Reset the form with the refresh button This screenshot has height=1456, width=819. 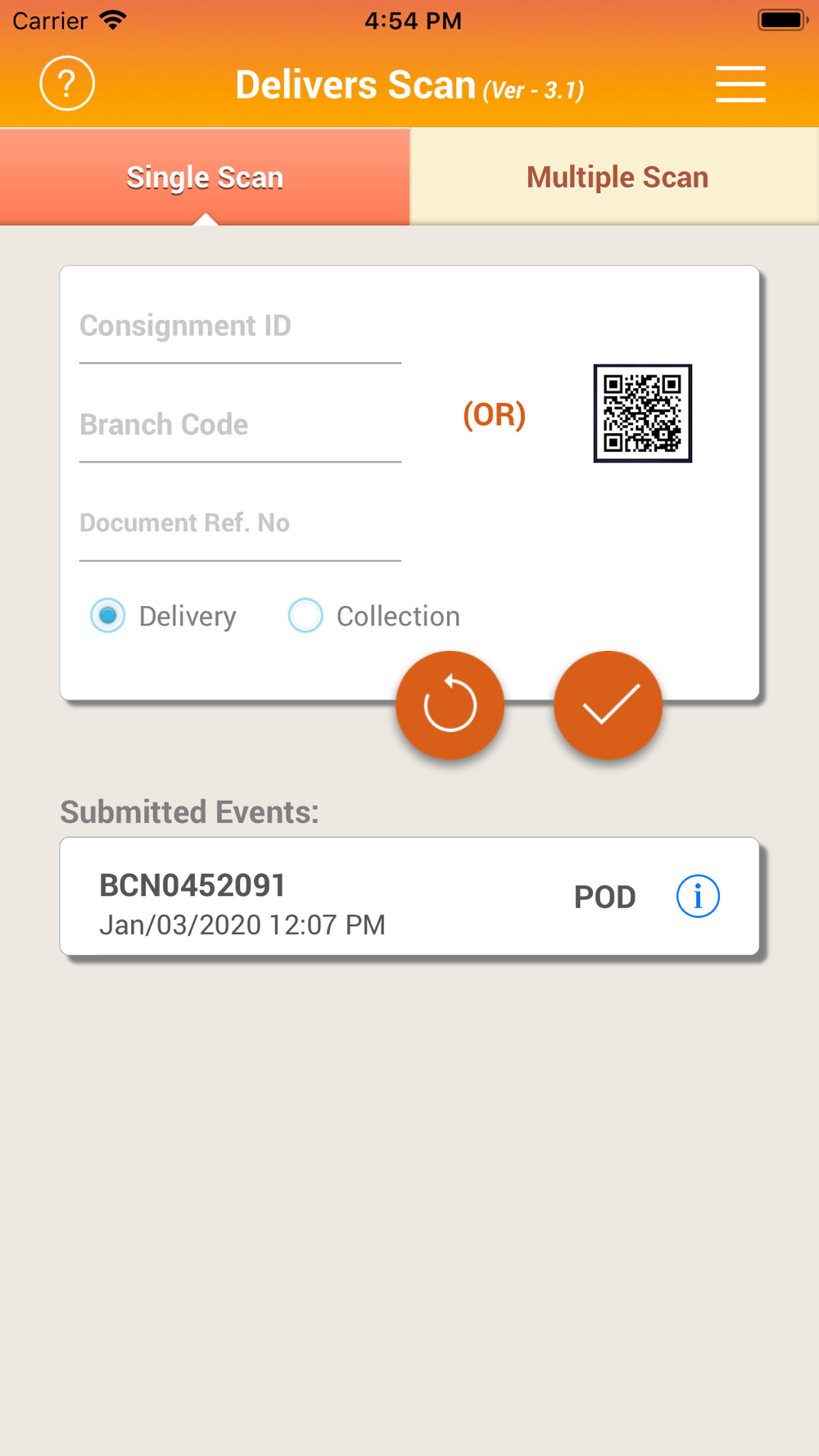click(x=450, y=705)
